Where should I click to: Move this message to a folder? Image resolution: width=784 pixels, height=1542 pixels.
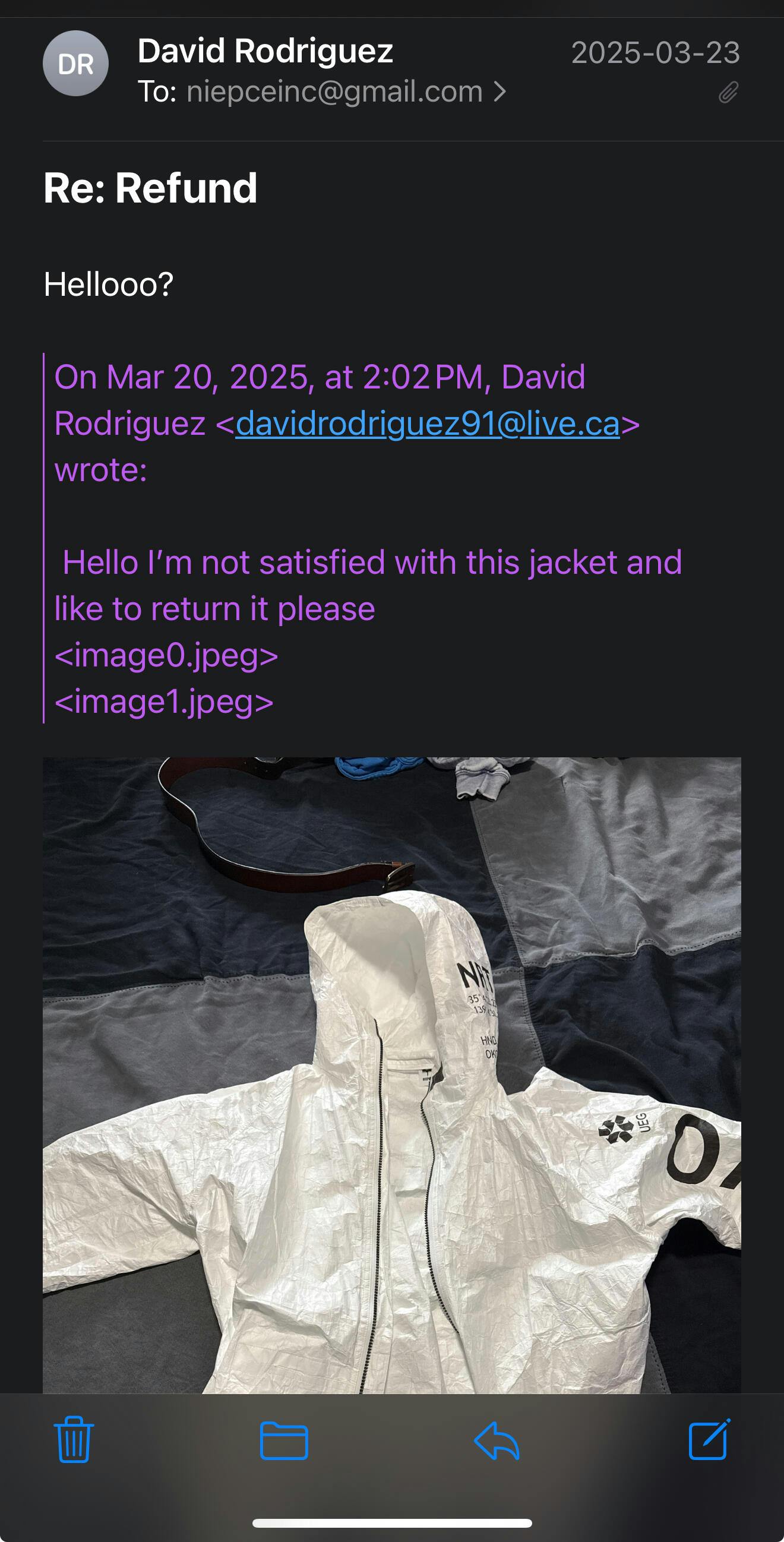point(284,1441)
